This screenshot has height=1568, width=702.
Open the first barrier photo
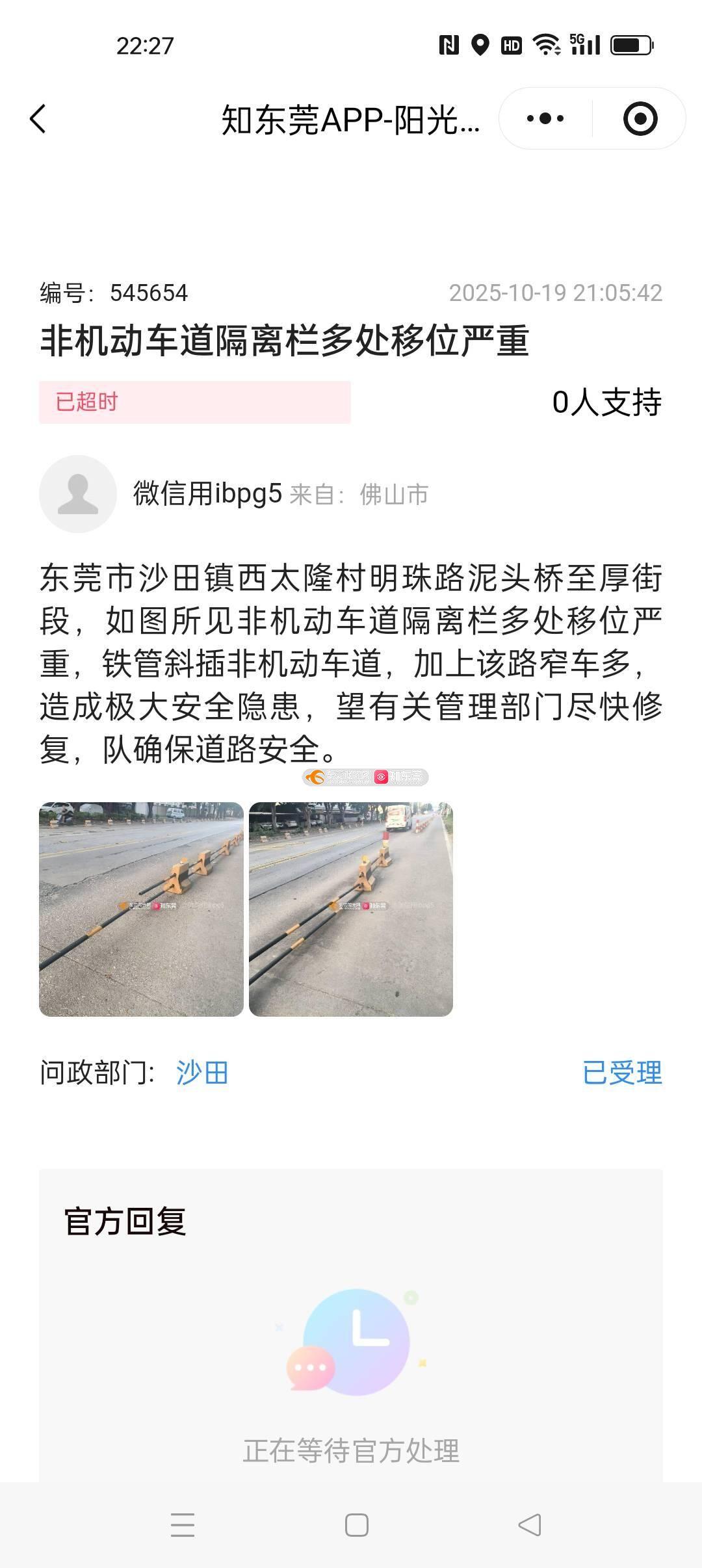coord(141,909)
